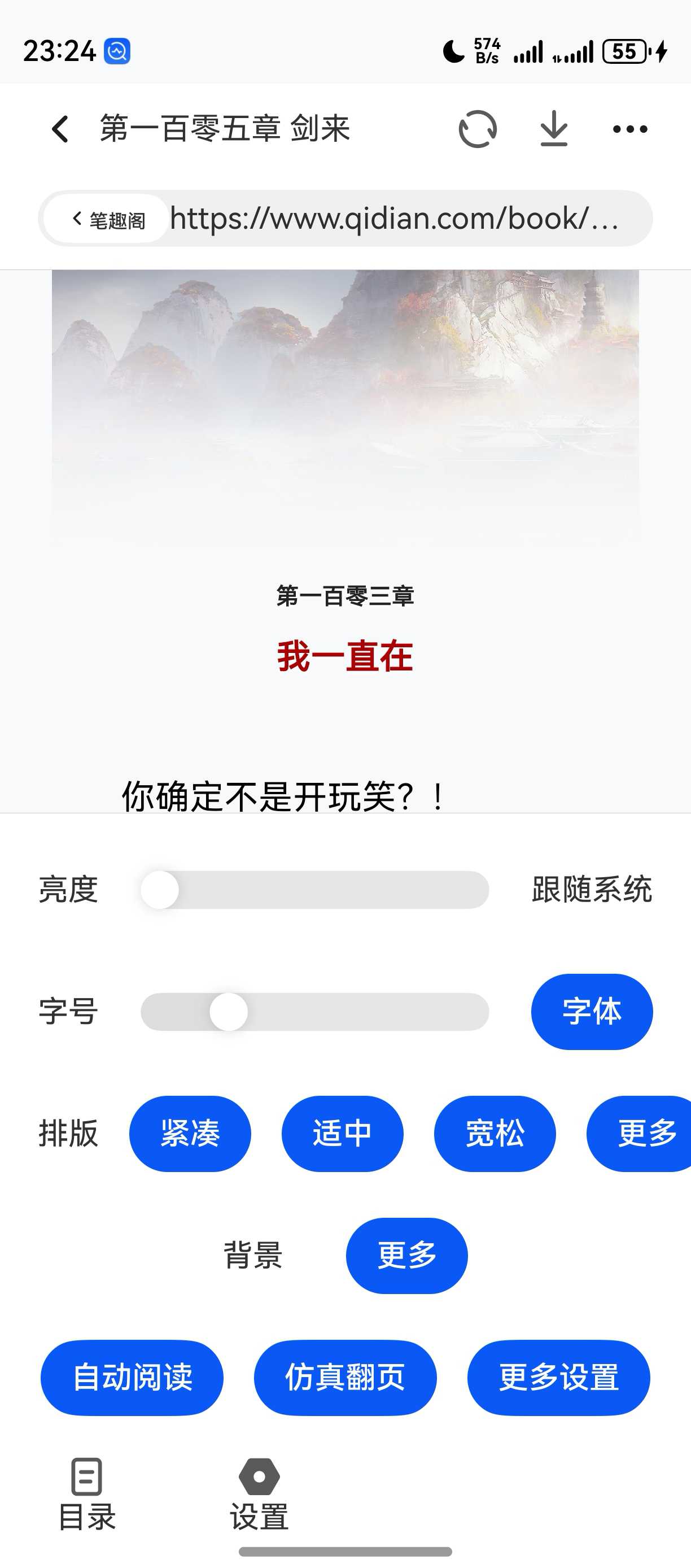Image resolution: width=691 pixels, height=1568 pixels.
Task: Tap the 仿真翻页 page-turn button
Action: pyautogui.click(x=345, y=1378)
